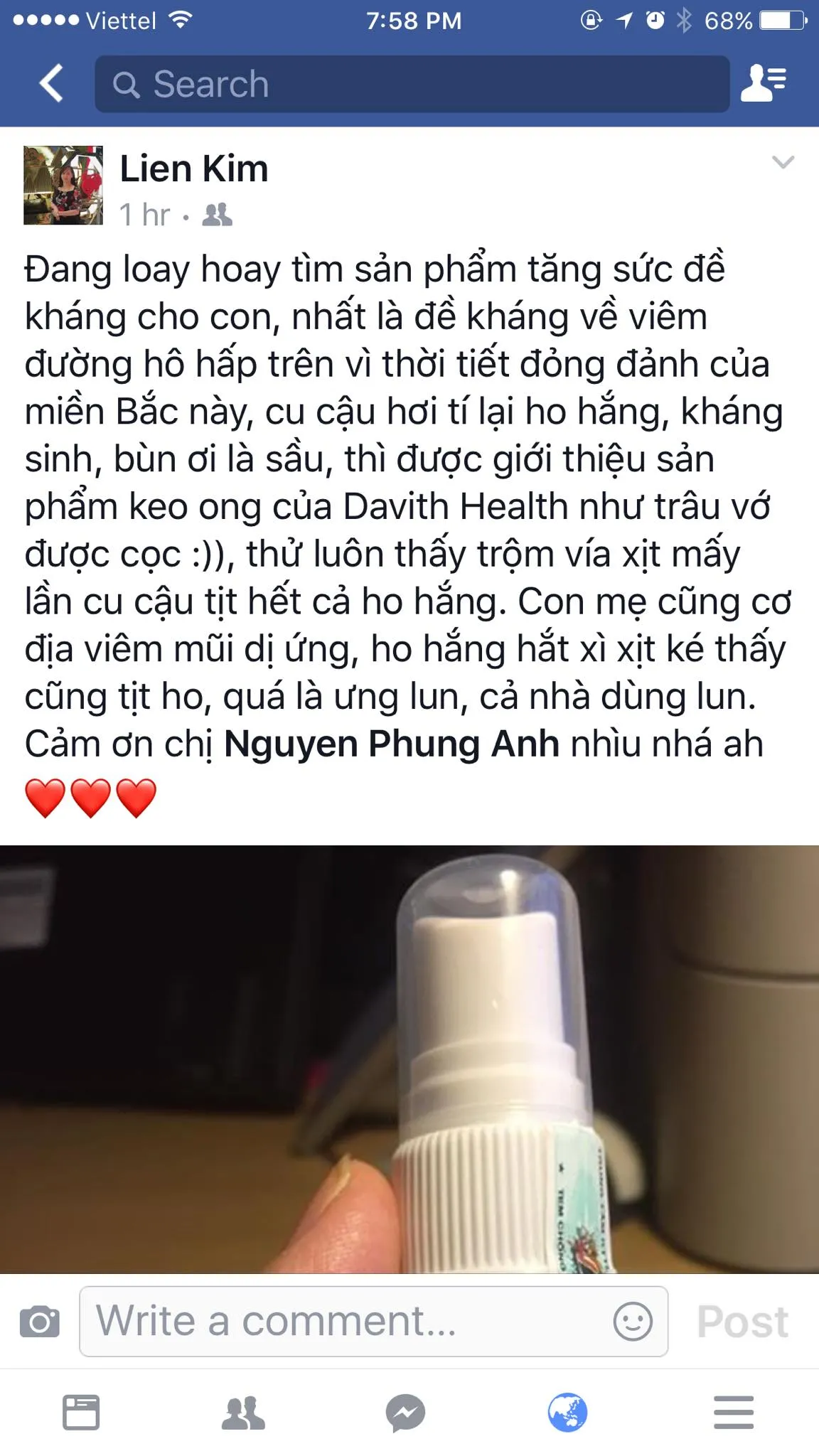Switch to the News Feed tab

[81, 1412]
